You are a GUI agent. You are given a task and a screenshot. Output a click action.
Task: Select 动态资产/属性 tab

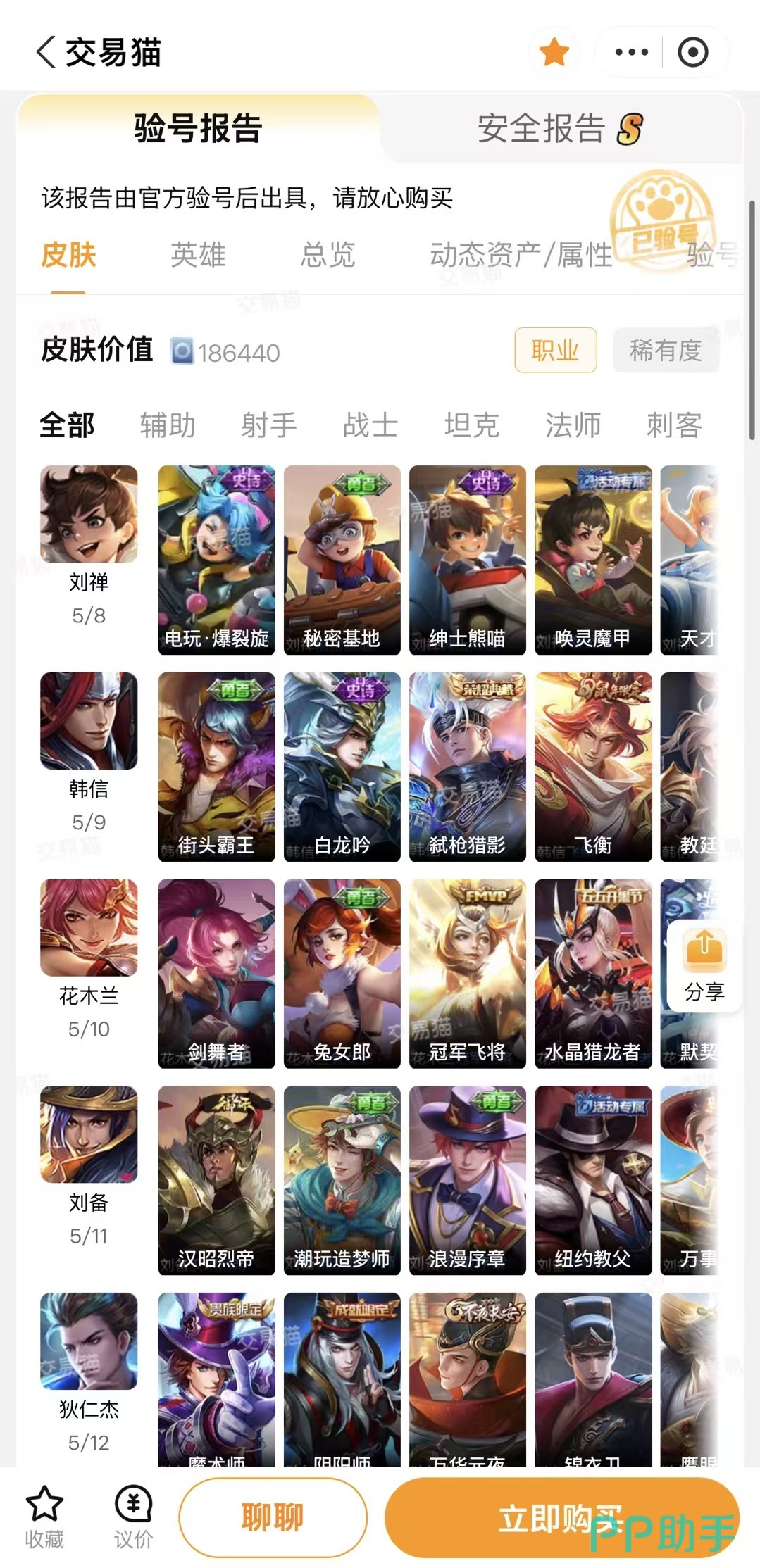point(521,255)
